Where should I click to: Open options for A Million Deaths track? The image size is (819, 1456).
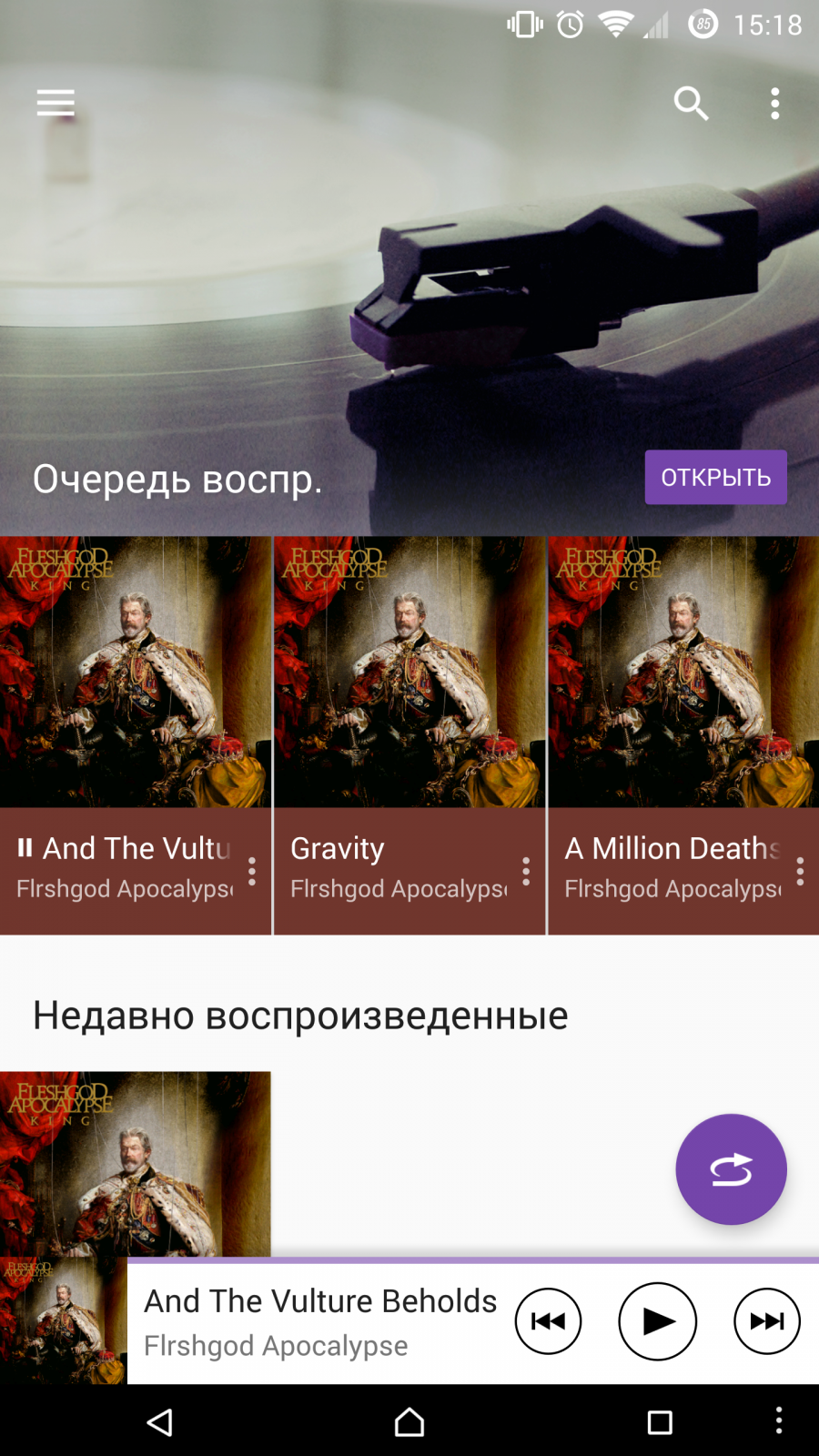800,871
